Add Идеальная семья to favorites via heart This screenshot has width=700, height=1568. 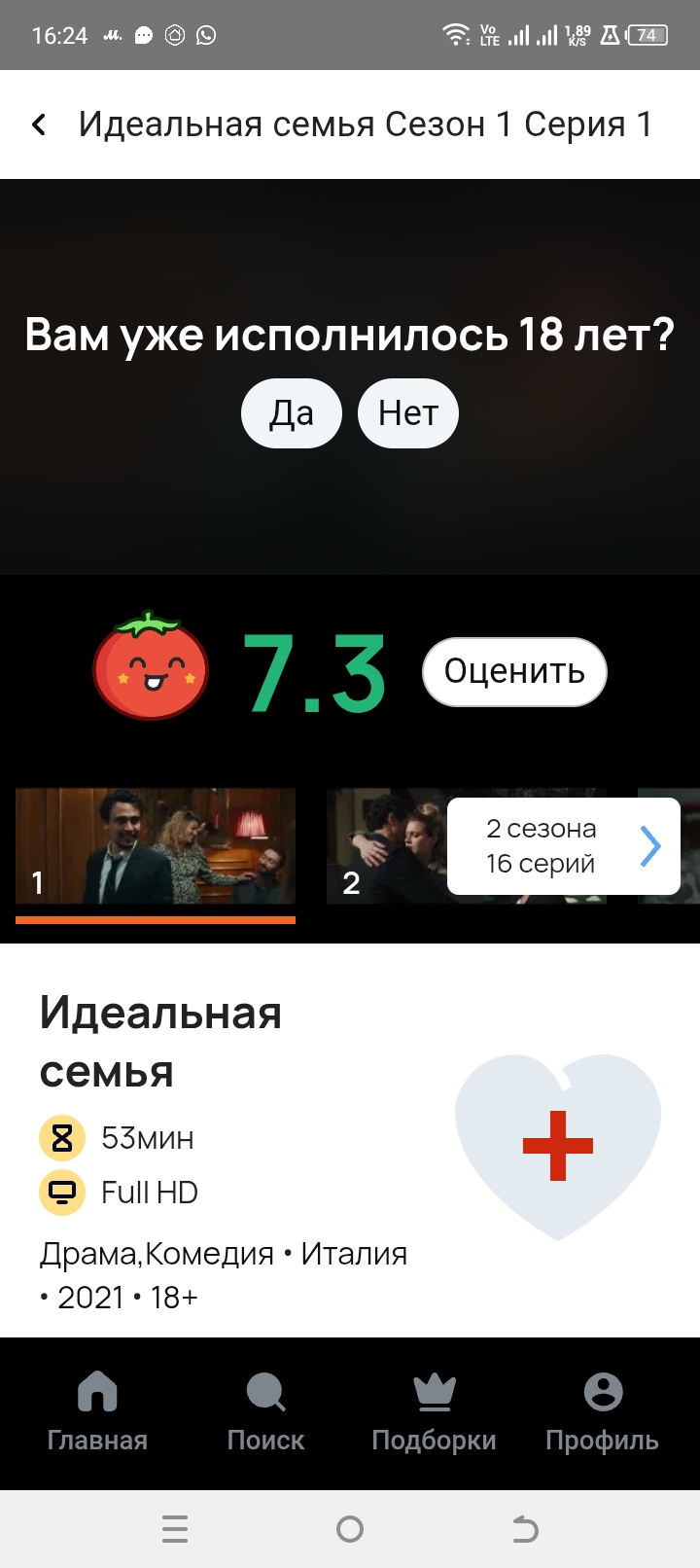click(x=558, y=1146)
